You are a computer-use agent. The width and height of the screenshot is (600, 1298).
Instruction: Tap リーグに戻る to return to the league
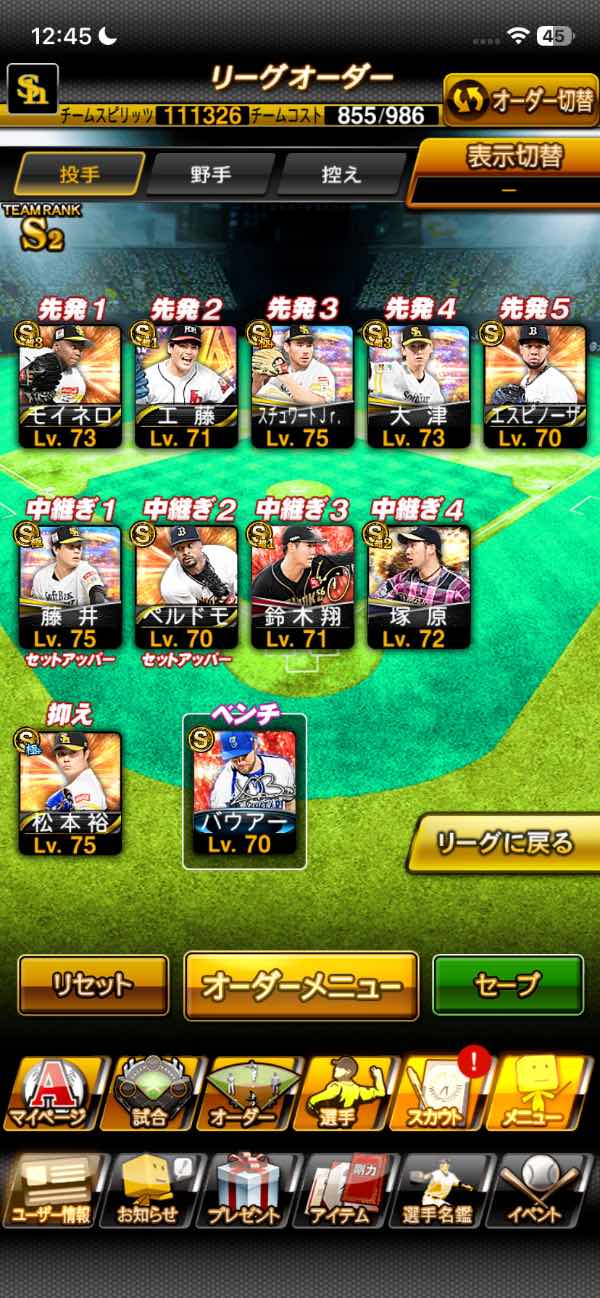click(x=504, y=843)
